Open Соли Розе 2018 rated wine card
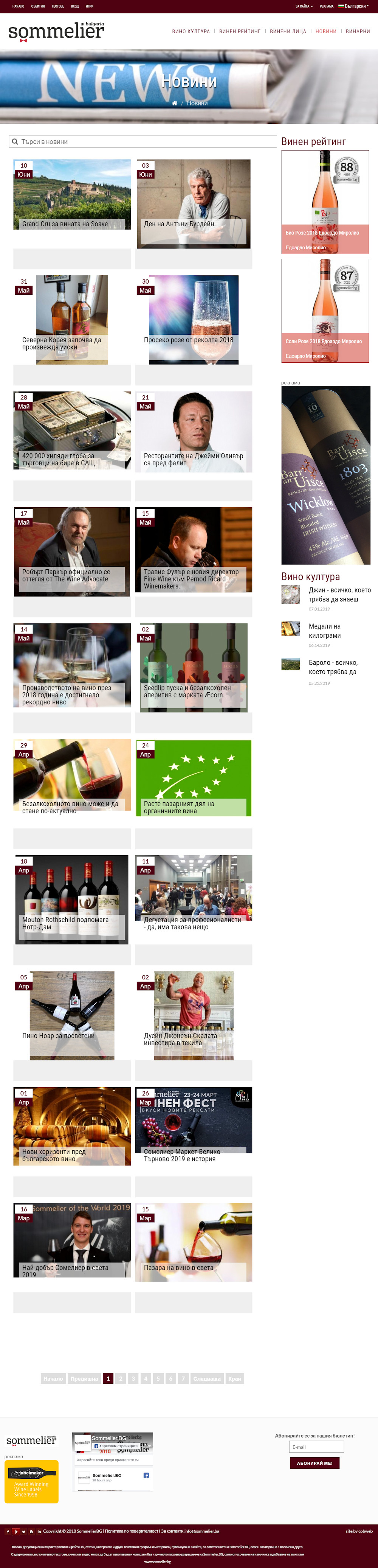The height and width of the screenshot is (1568, 378). [x=325, y=311]
